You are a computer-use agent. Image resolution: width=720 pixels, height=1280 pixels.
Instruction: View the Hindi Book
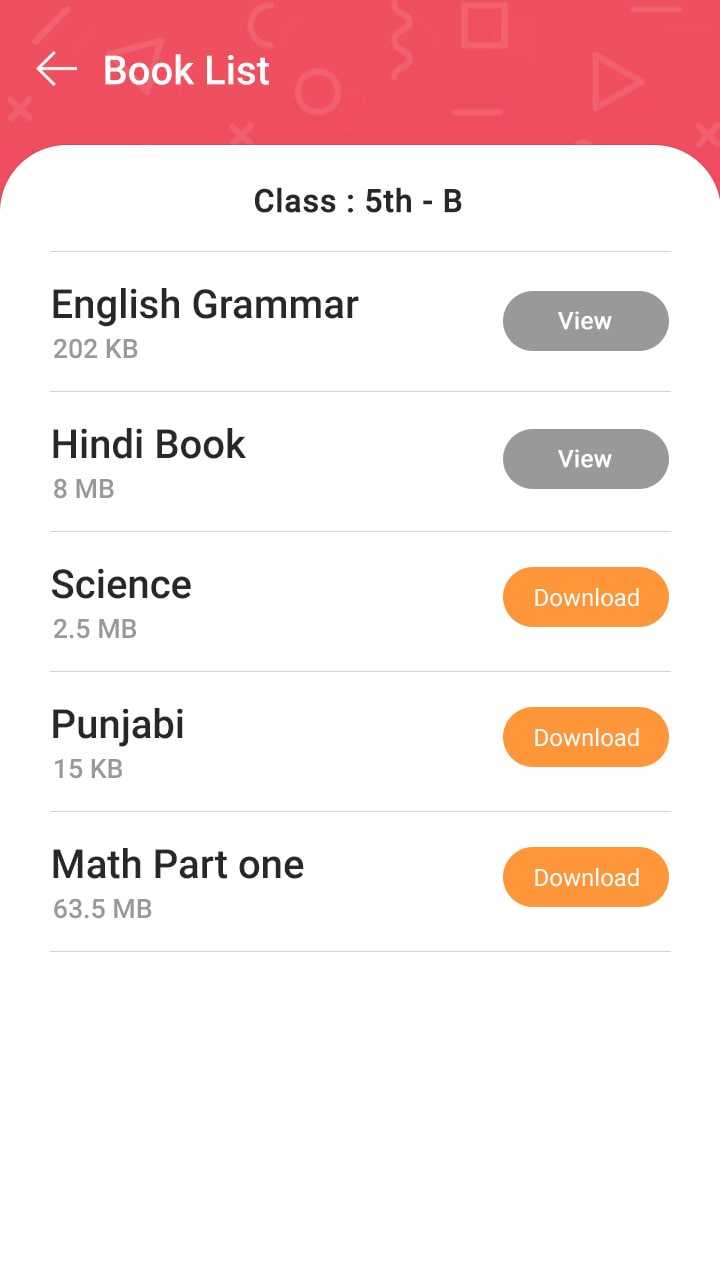coord(585,459)
